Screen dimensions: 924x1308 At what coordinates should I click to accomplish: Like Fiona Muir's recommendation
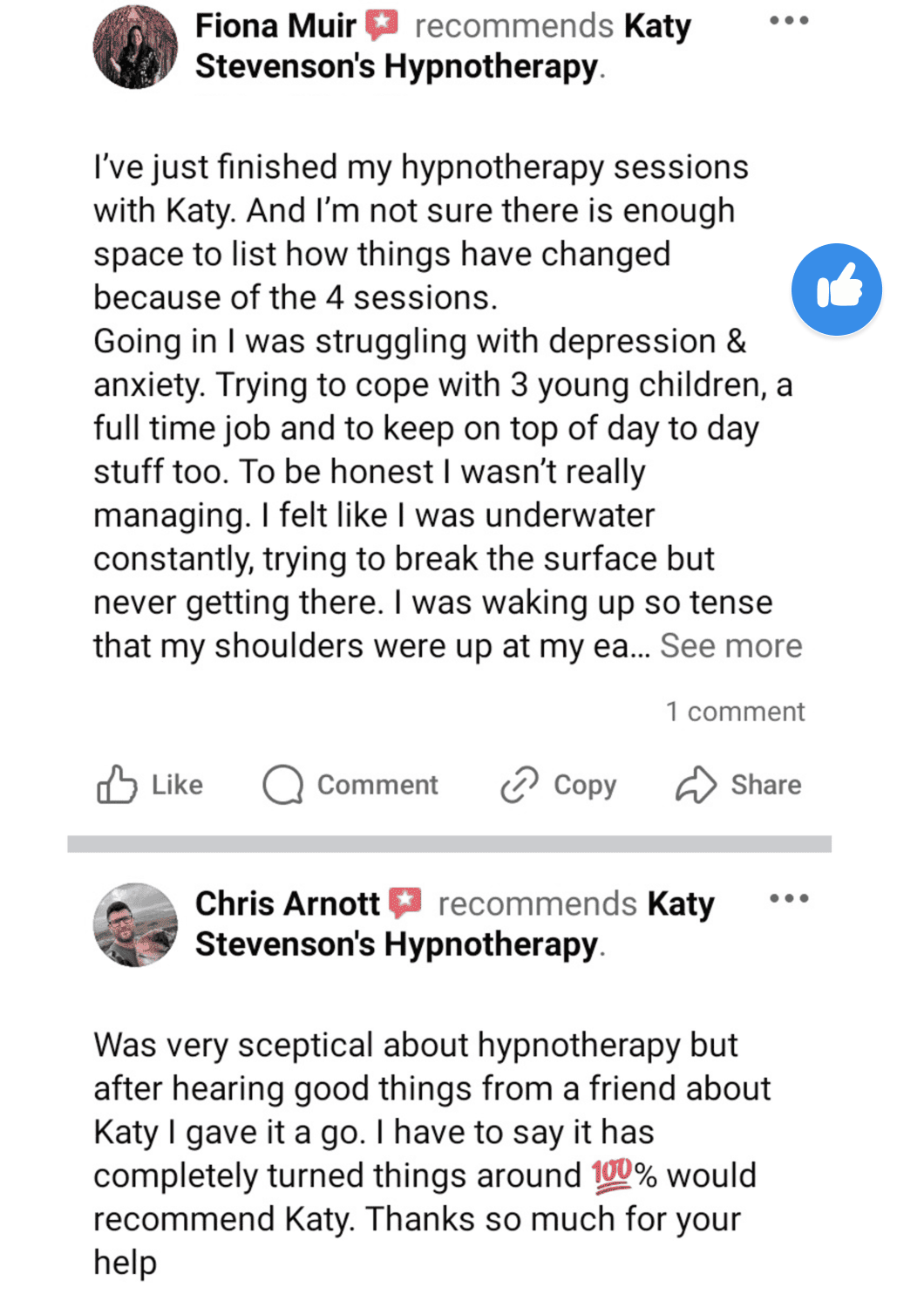[x=150, y=785]
